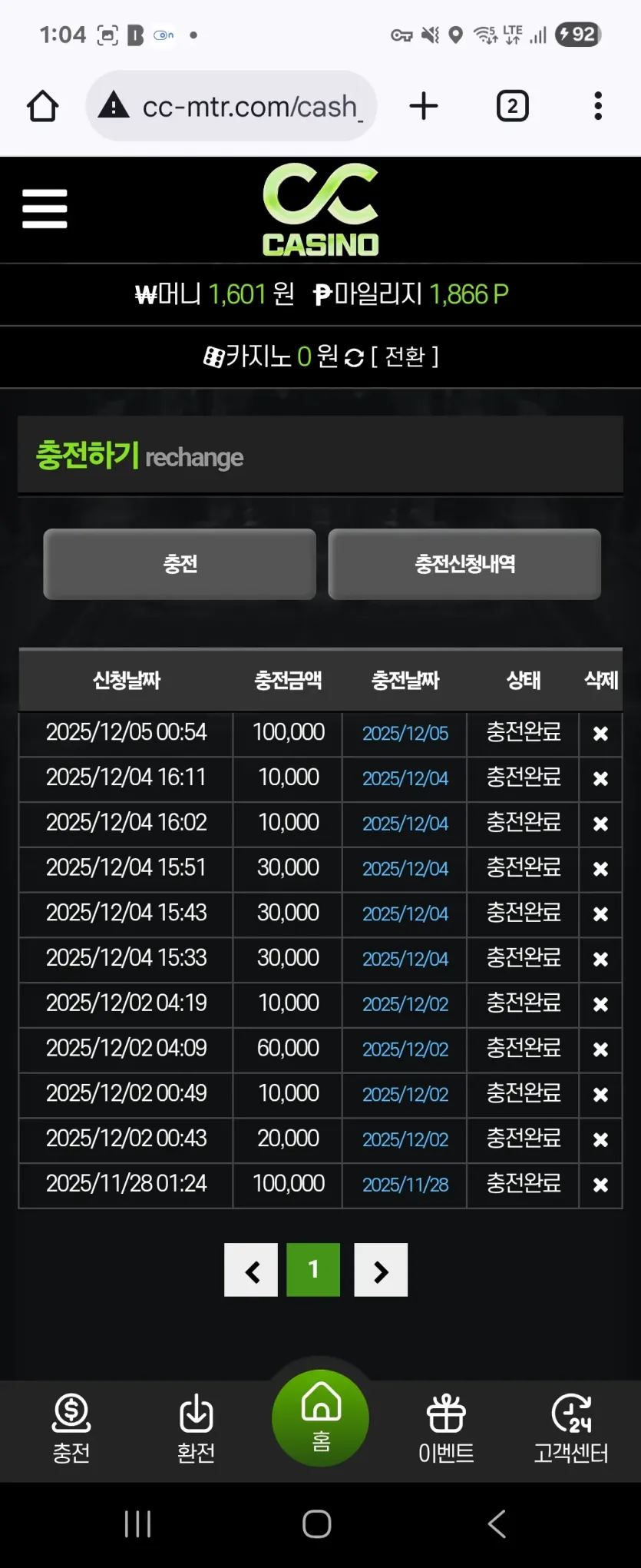Switch to 충전신청내역 tab
This screenshot has height=1568, width=641.
click(464, 564)
